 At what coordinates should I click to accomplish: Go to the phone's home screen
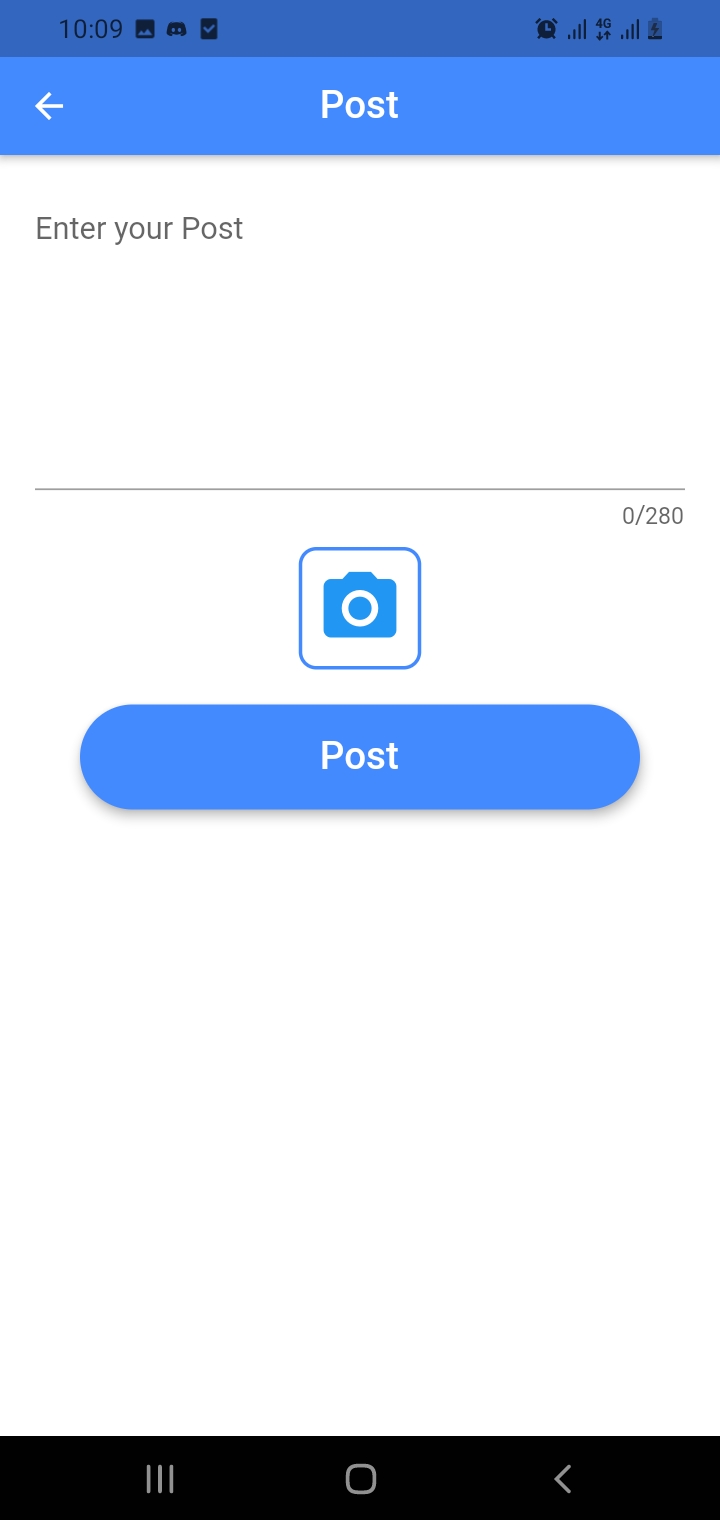[x=360, y=1479]
